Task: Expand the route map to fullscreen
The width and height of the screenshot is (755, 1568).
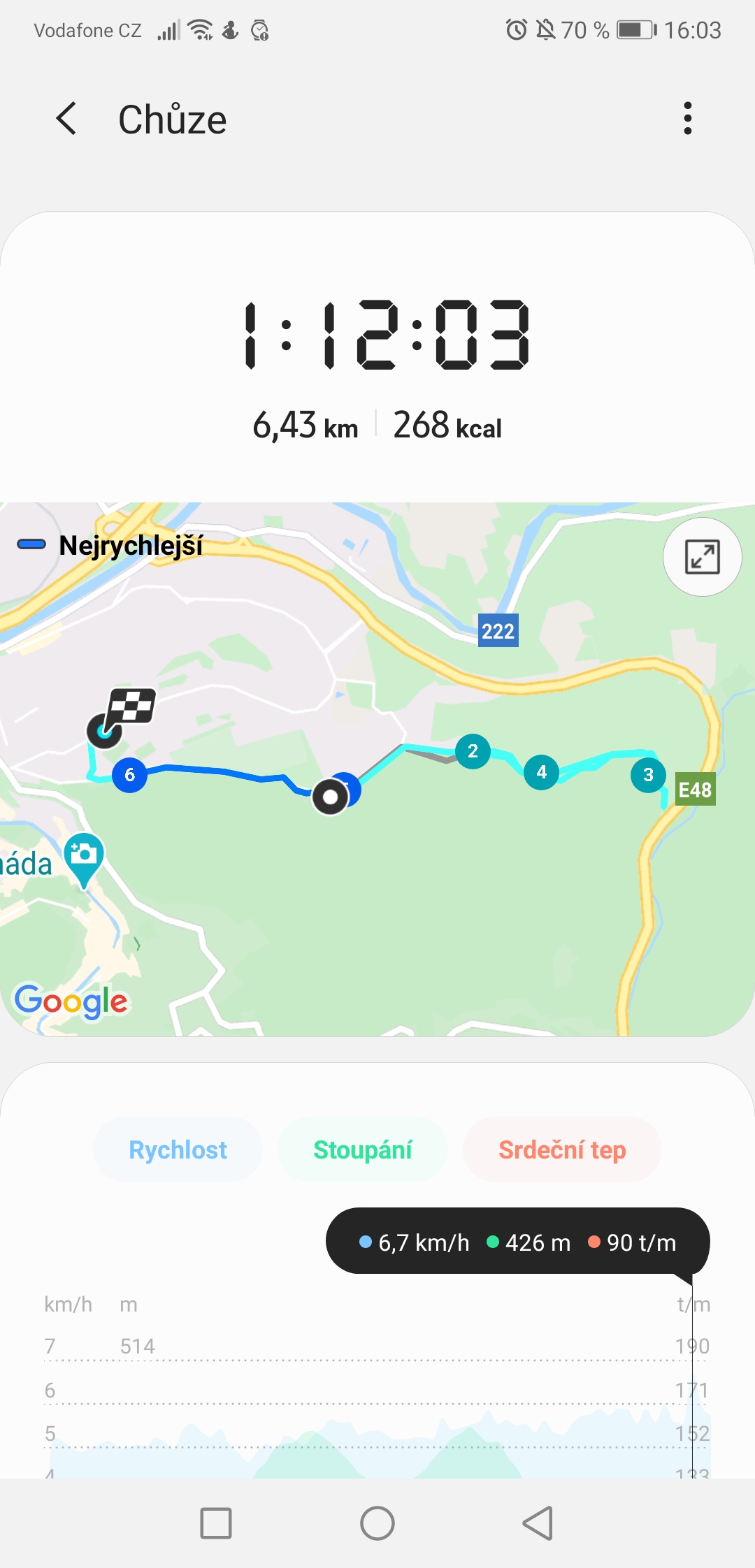Action: pyautogui.click(x=702, y=557)
